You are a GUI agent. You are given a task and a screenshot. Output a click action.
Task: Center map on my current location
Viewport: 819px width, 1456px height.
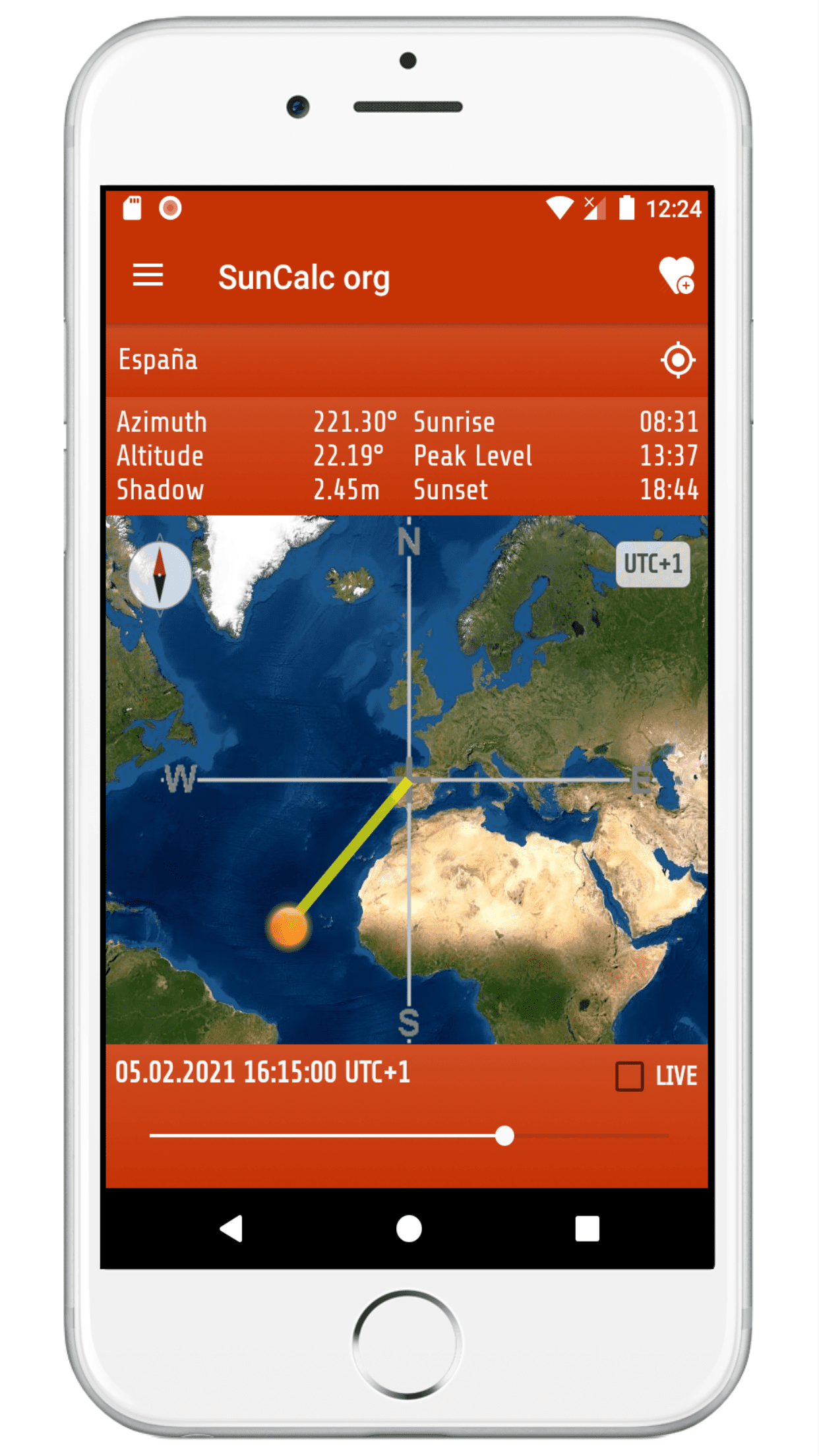pos(678,360)
